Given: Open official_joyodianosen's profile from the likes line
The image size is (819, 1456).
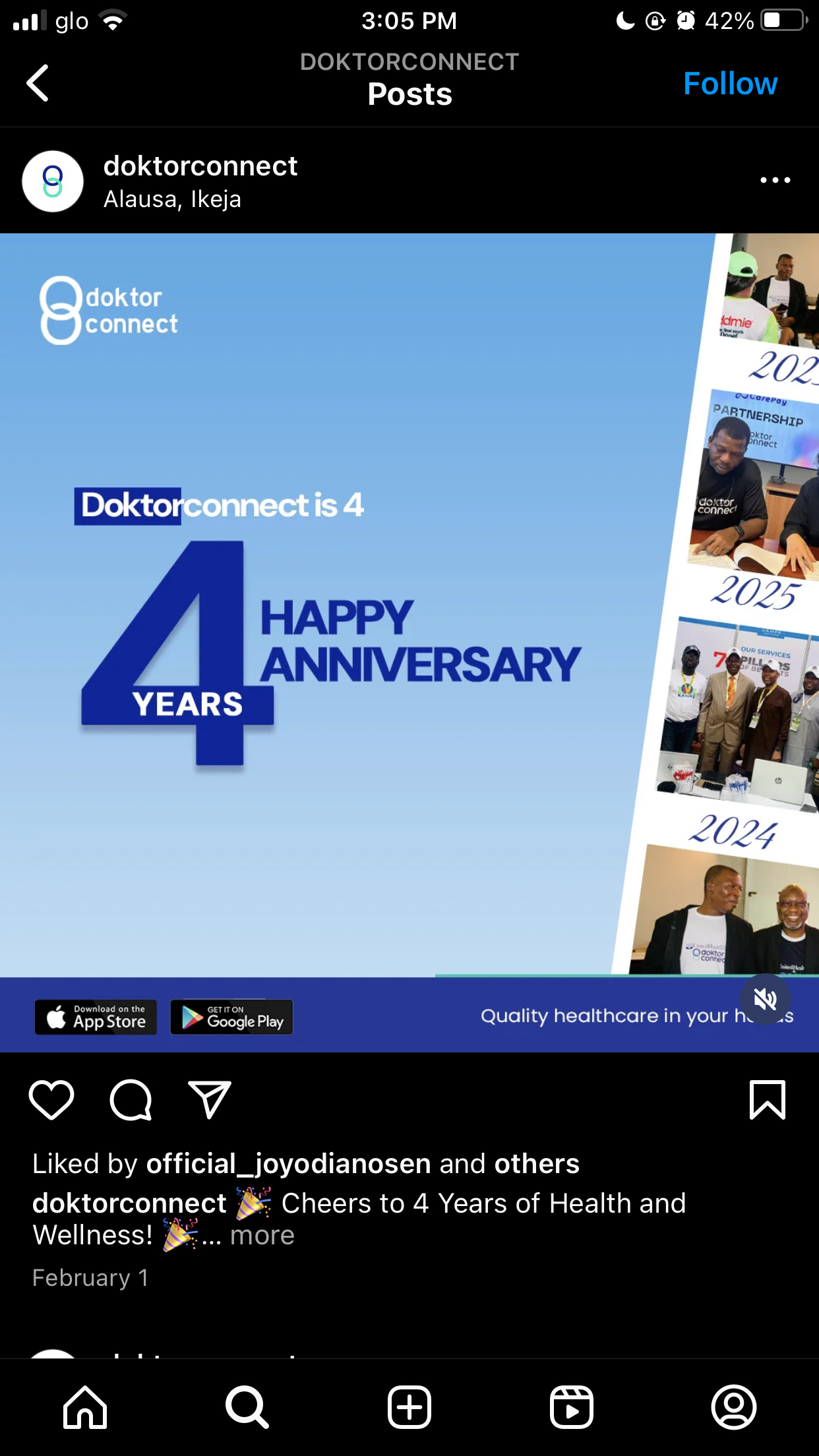Looking at the screenshot, I should coord(289,1164).
